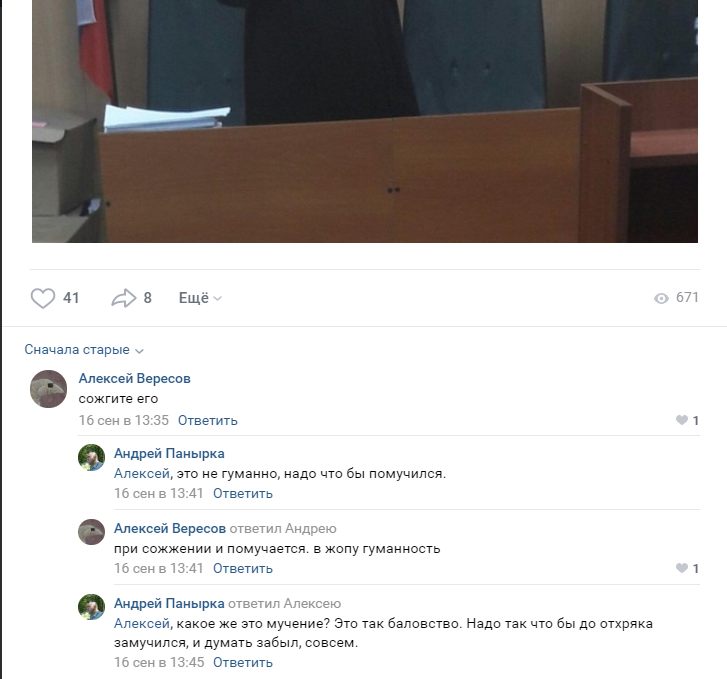The image size is (727, 679).
Task: Like the post with 41 likes
Action: tap(43, 298)
